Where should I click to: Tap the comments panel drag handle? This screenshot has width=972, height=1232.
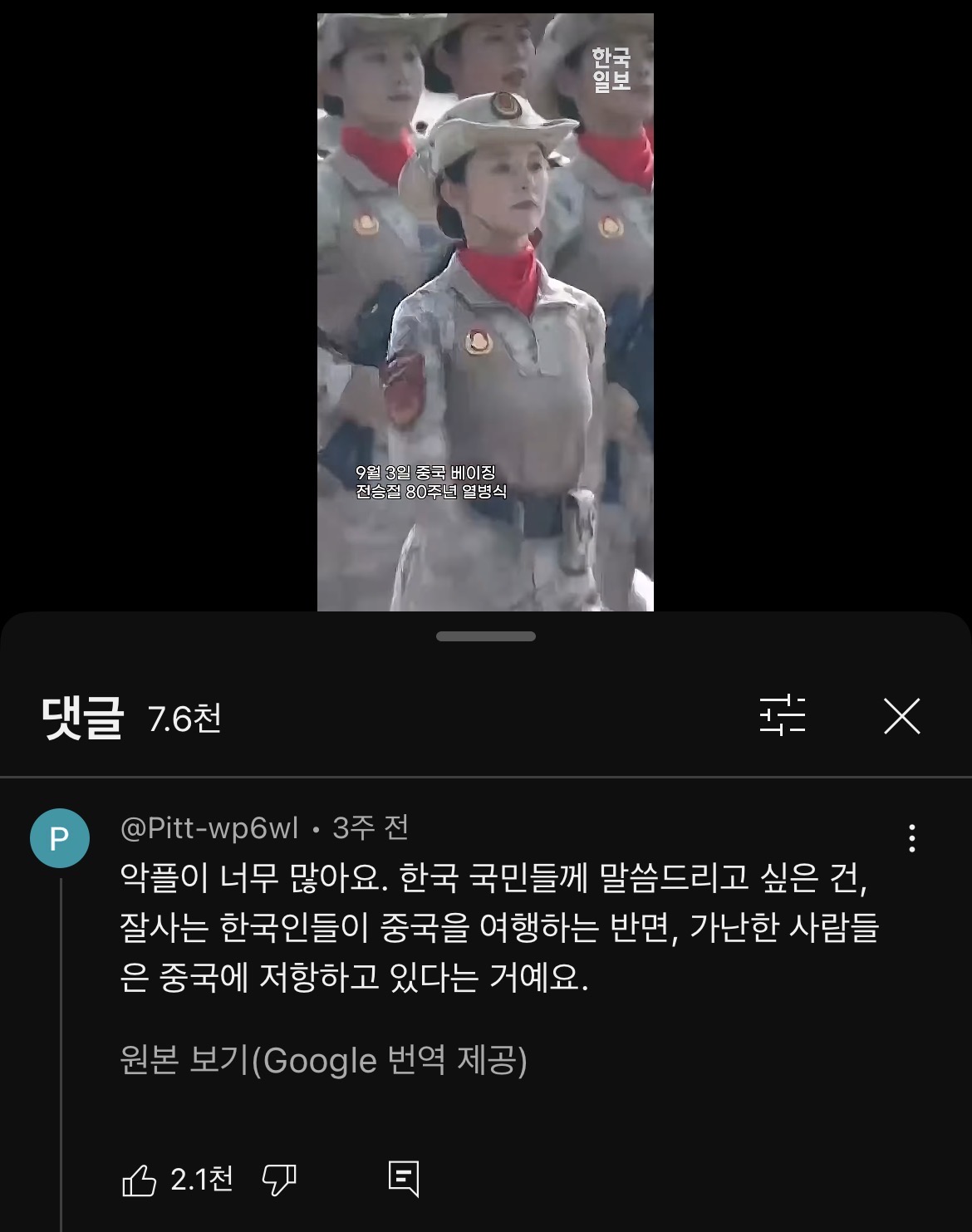pyautogui.click(x=485, y=636)
